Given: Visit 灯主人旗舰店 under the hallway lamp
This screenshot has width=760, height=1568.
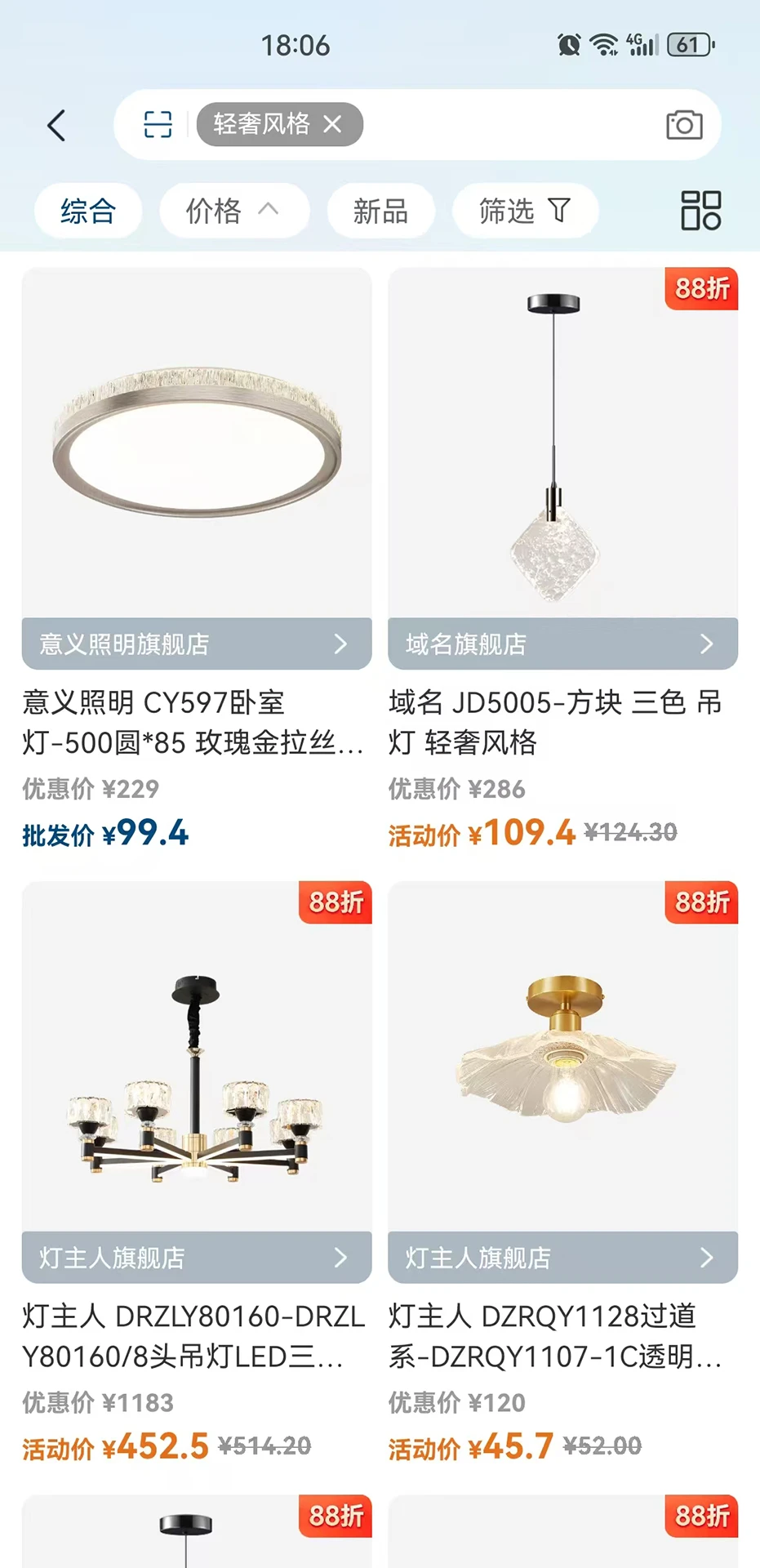Looking at the screenshot, I should [x=563, y=1258].
